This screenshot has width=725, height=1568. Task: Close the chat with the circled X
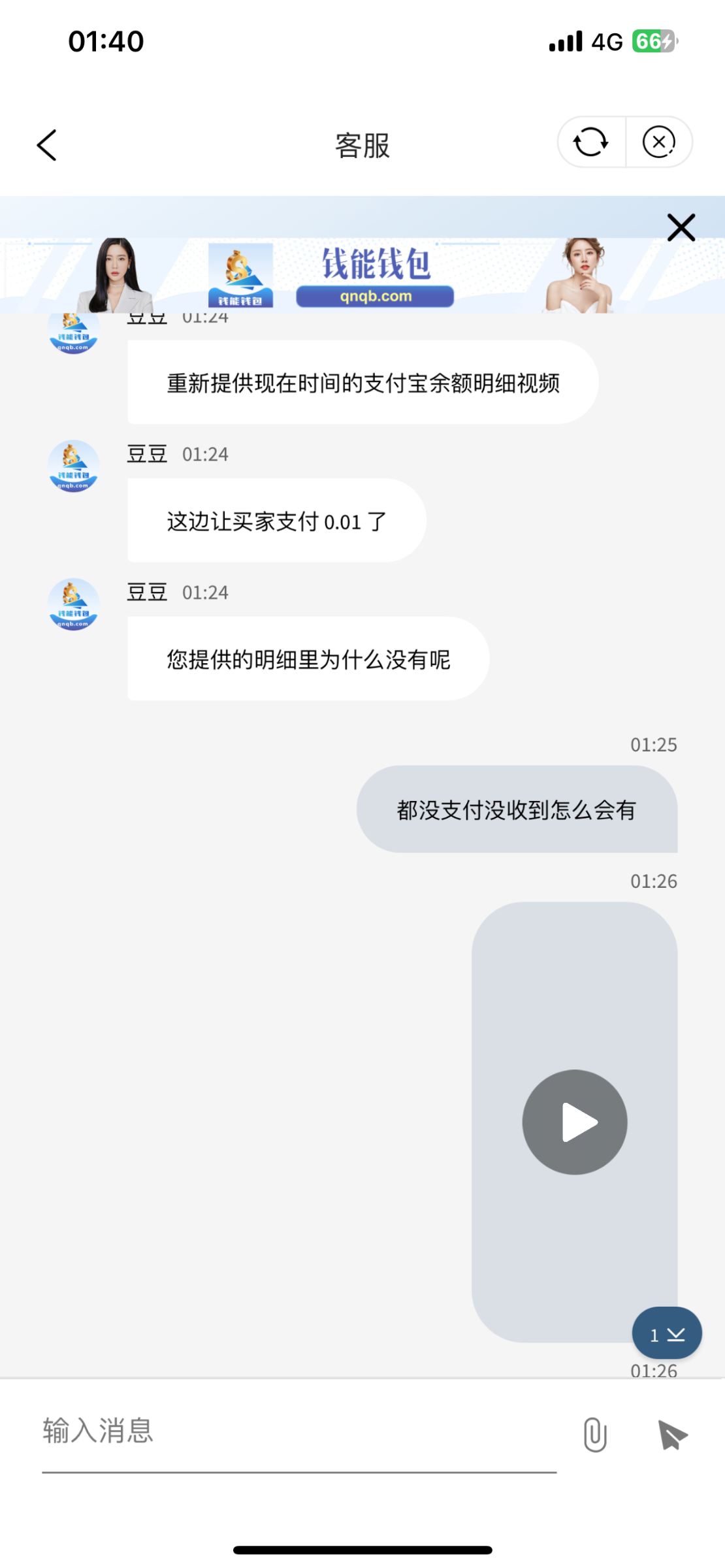(x=658, y=142)
